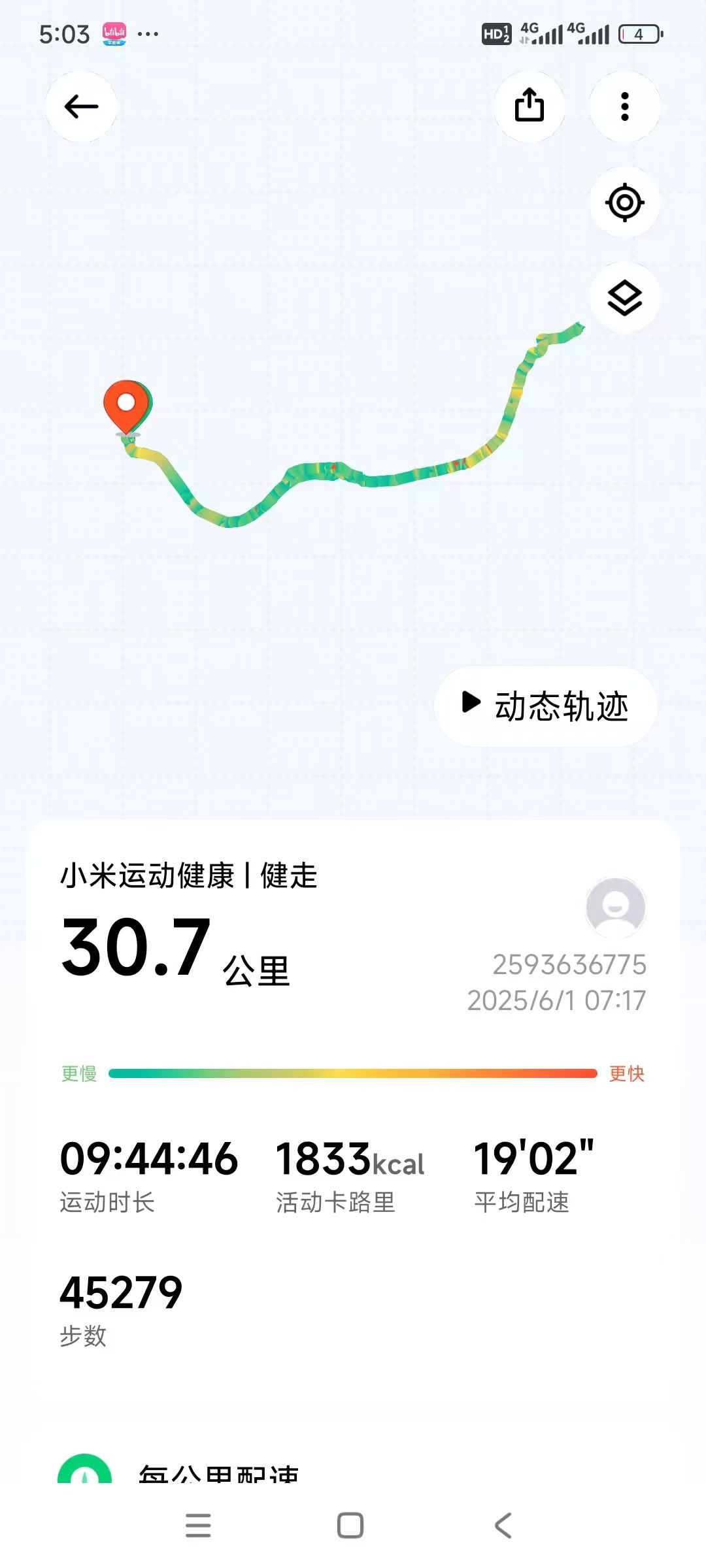Open the three-dot overflow menu
The height and width of the screenshot is (1568, 706).
click(x=624, y=106)
